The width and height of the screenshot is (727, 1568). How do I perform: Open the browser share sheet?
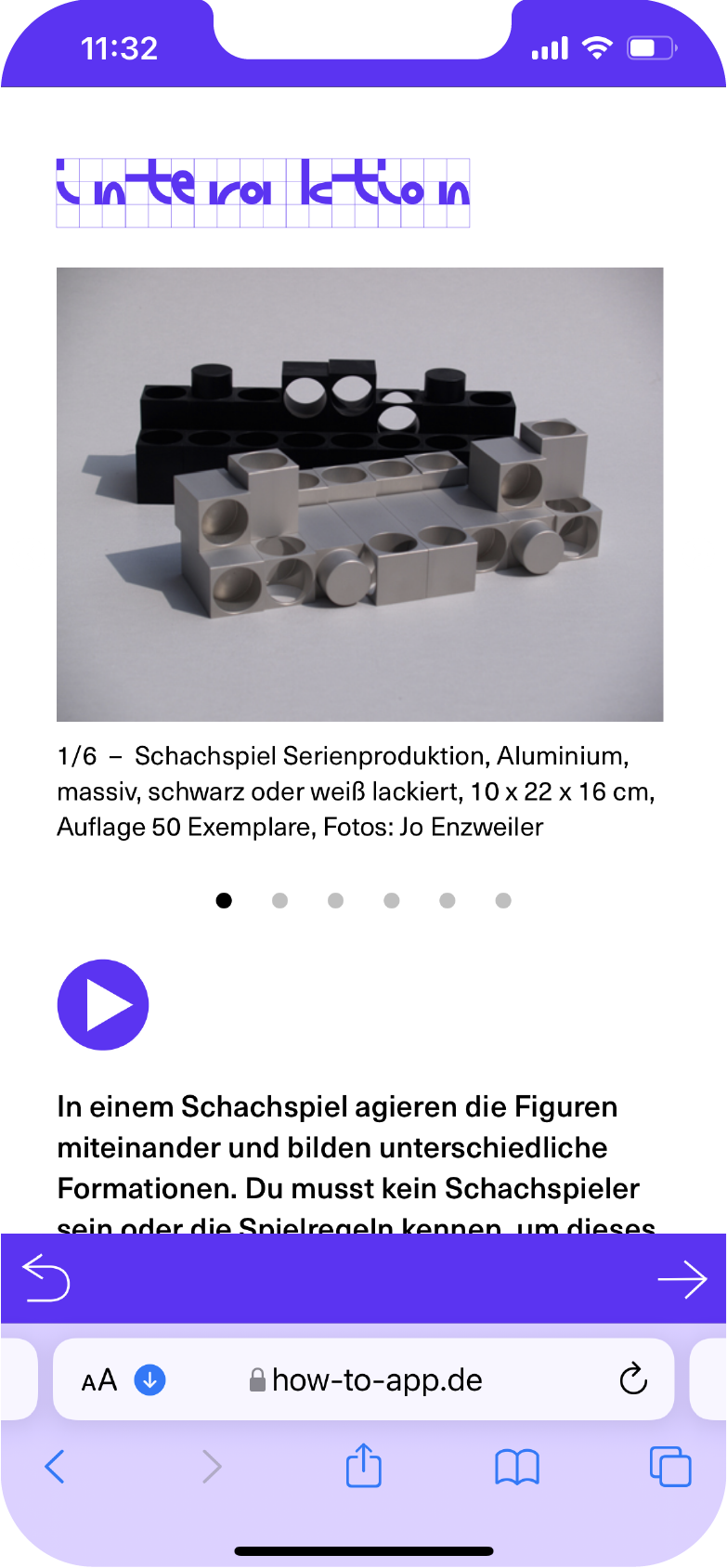click(363, 1467)
